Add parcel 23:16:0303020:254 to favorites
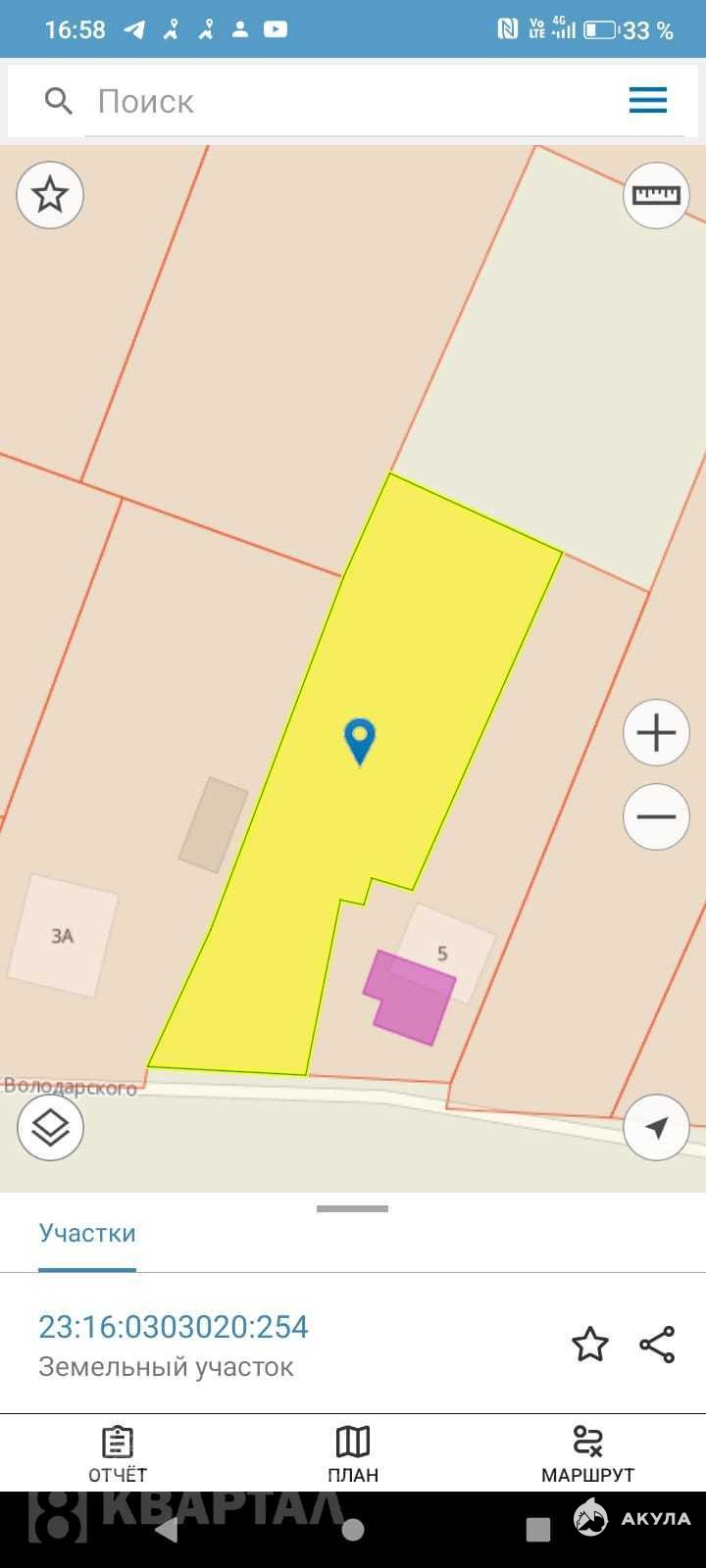 pyautogui.click(x=590, y=1345)
